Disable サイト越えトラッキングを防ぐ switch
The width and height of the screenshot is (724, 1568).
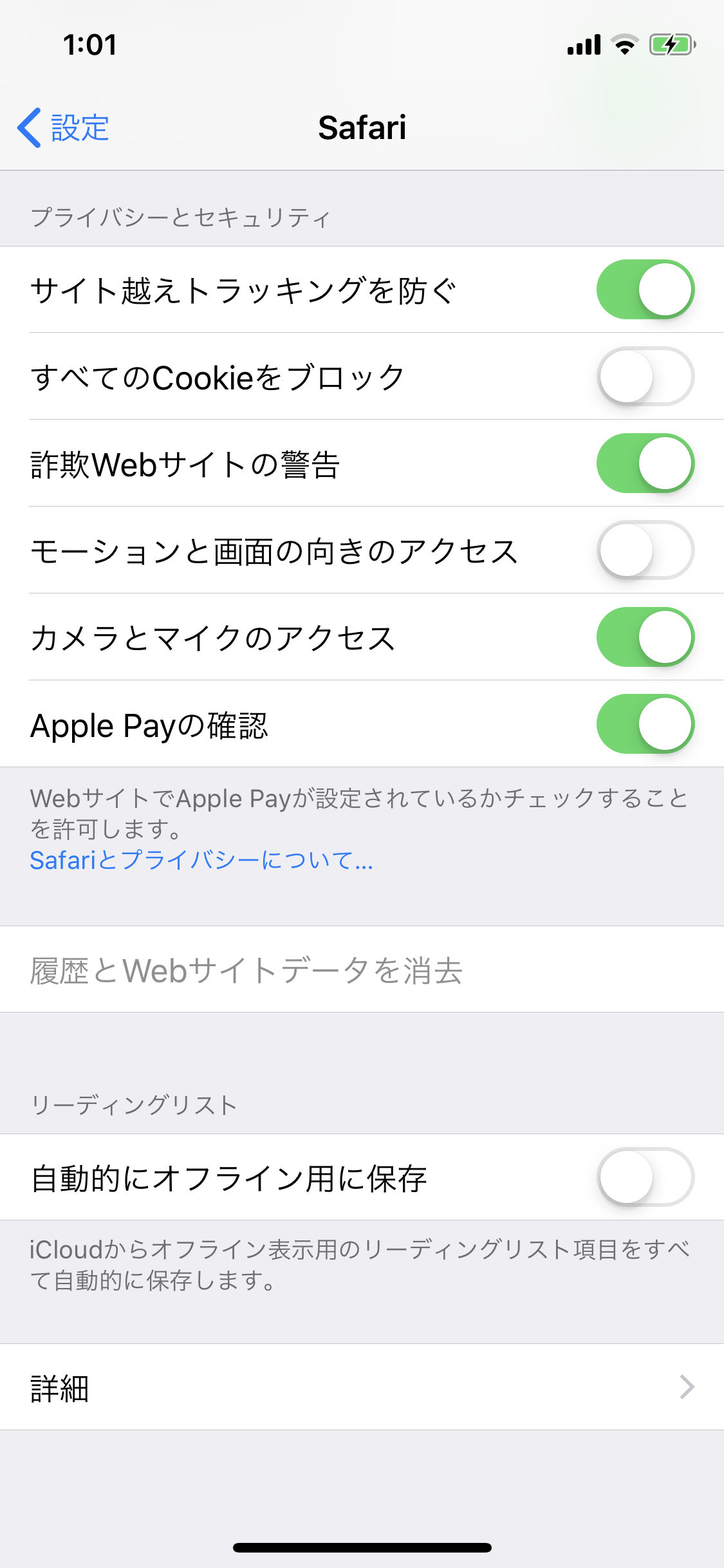[645, 290]
